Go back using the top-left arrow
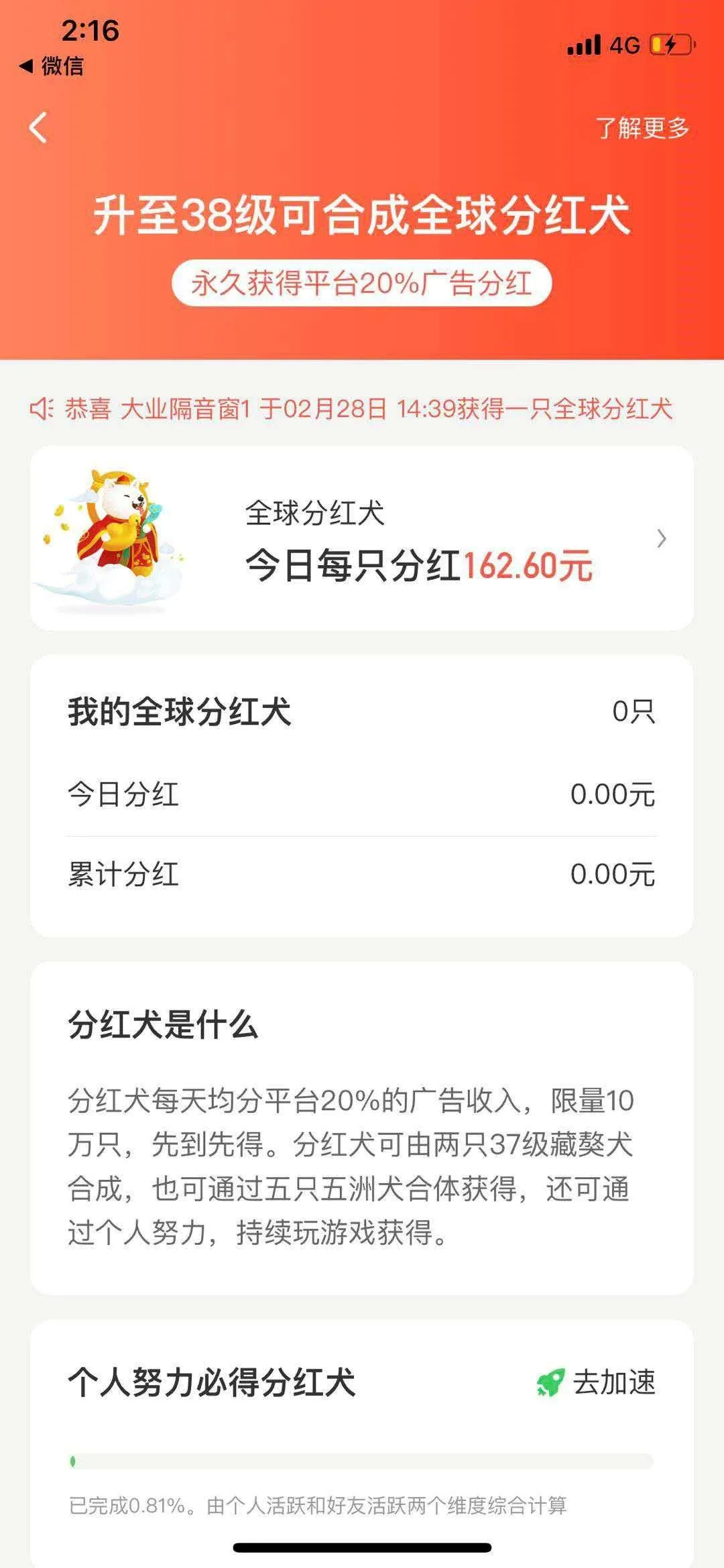 39,127
